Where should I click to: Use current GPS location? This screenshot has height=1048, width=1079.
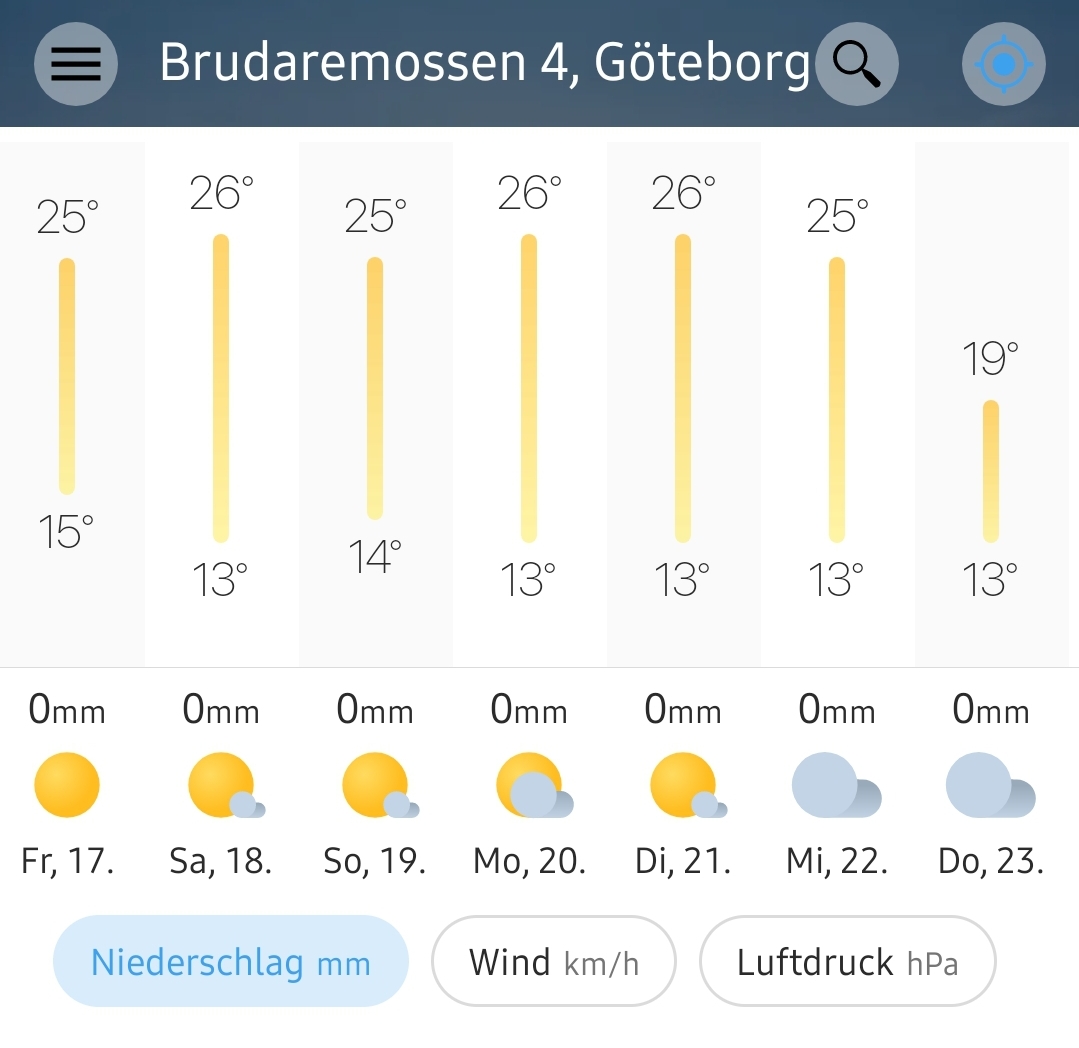(1003, 64)
